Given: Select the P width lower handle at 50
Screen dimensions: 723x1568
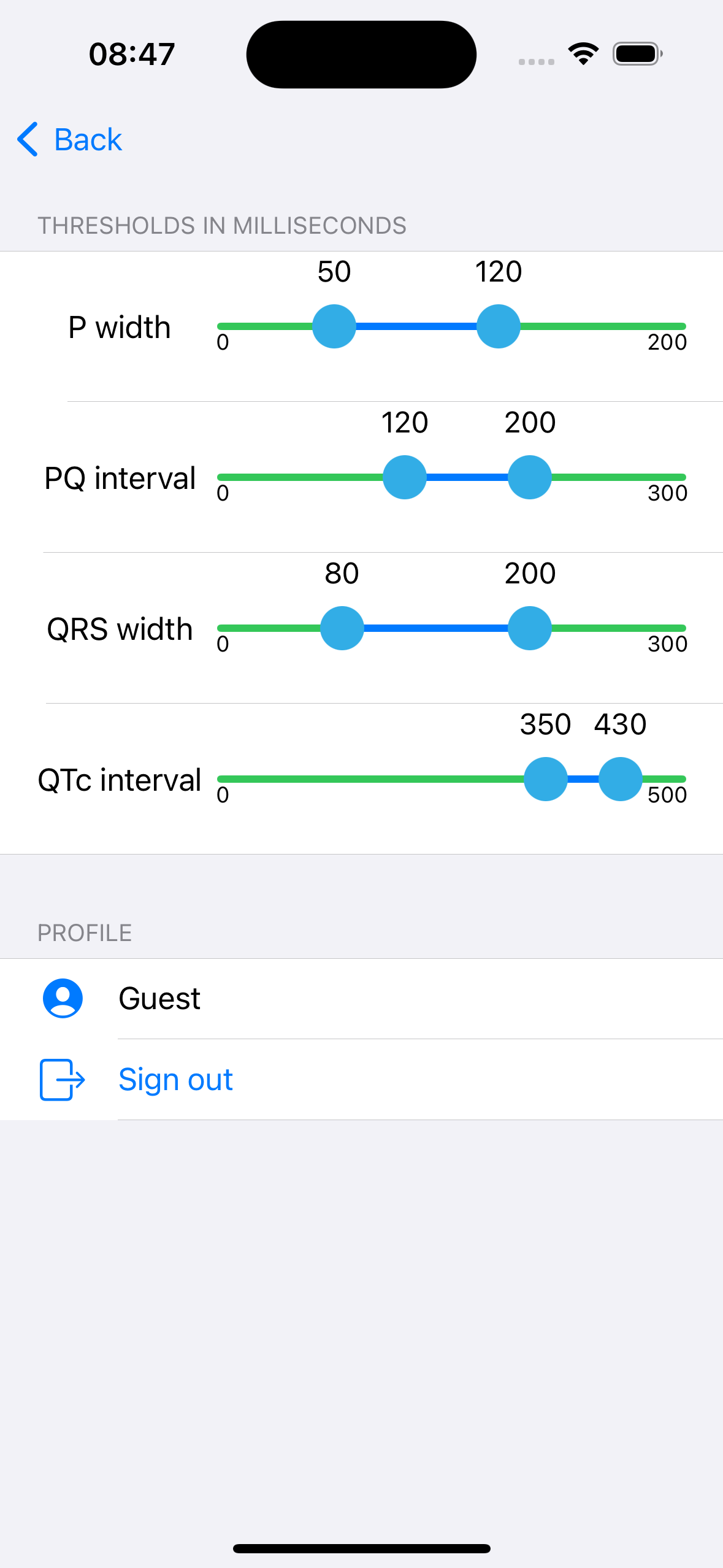Looking at the screenshot, I should pyautogui.click(x=334, y=326).
